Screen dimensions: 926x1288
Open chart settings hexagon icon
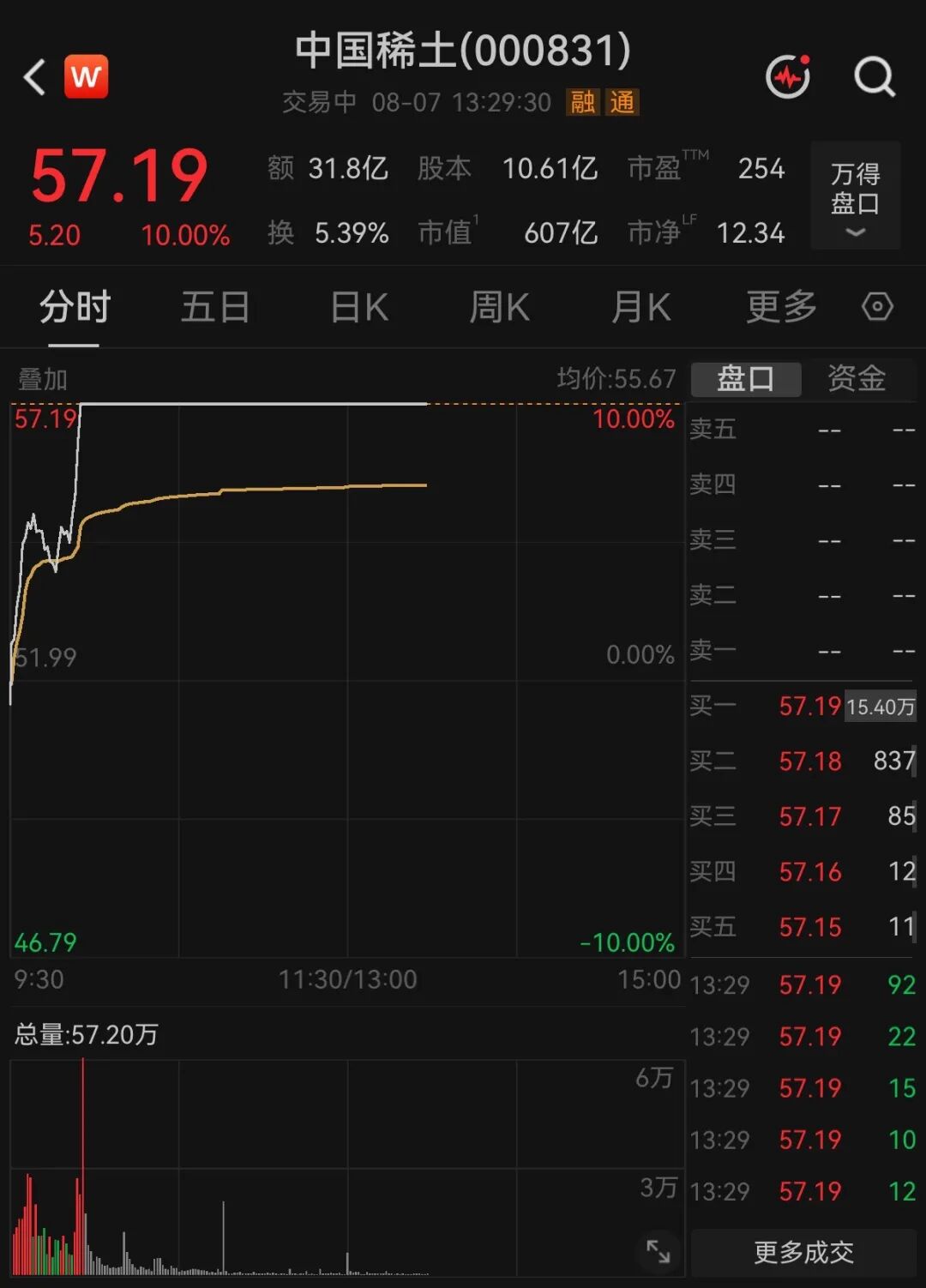point(877,306)
